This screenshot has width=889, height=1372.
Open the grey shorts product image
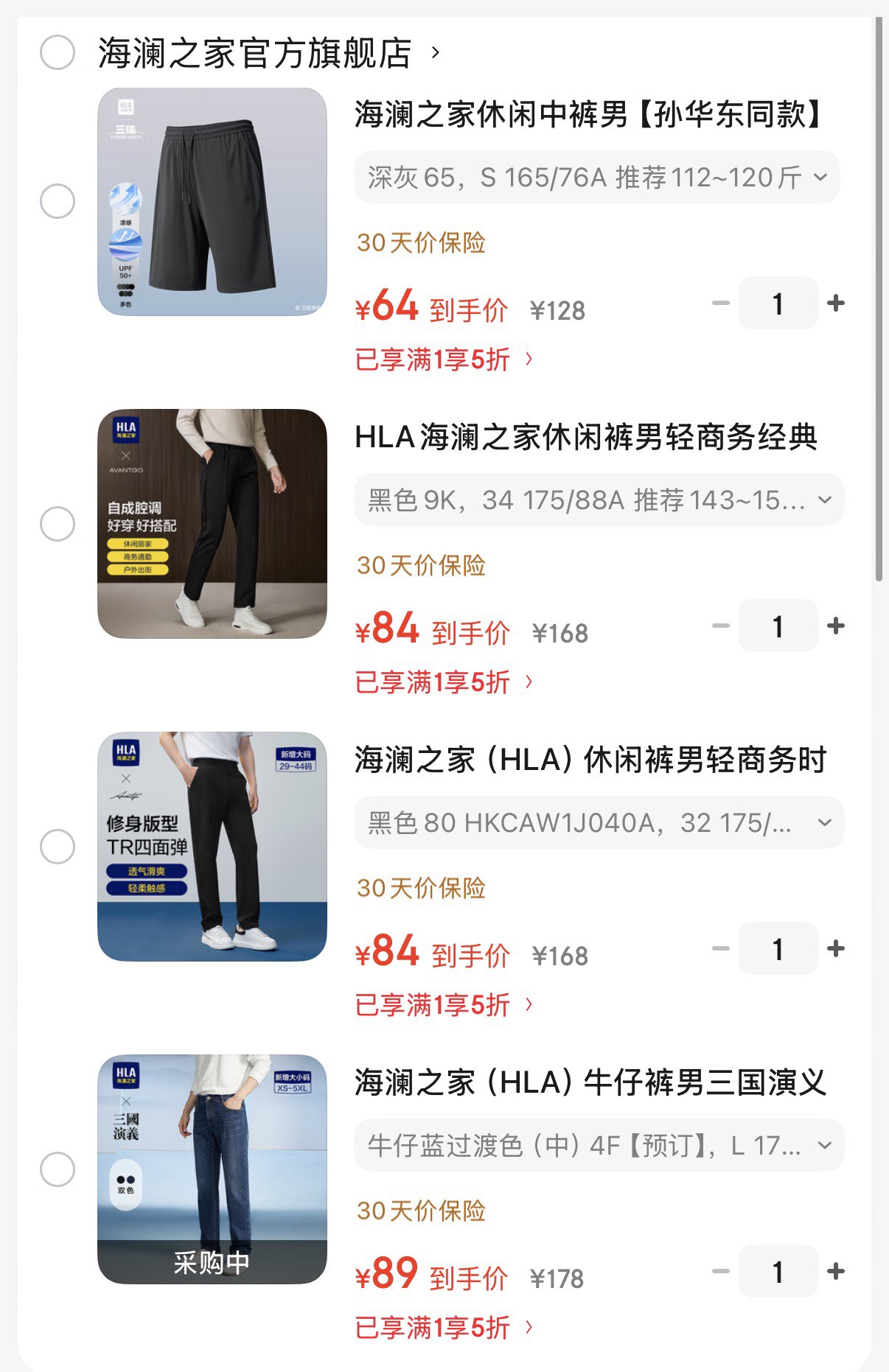(212, 202)
